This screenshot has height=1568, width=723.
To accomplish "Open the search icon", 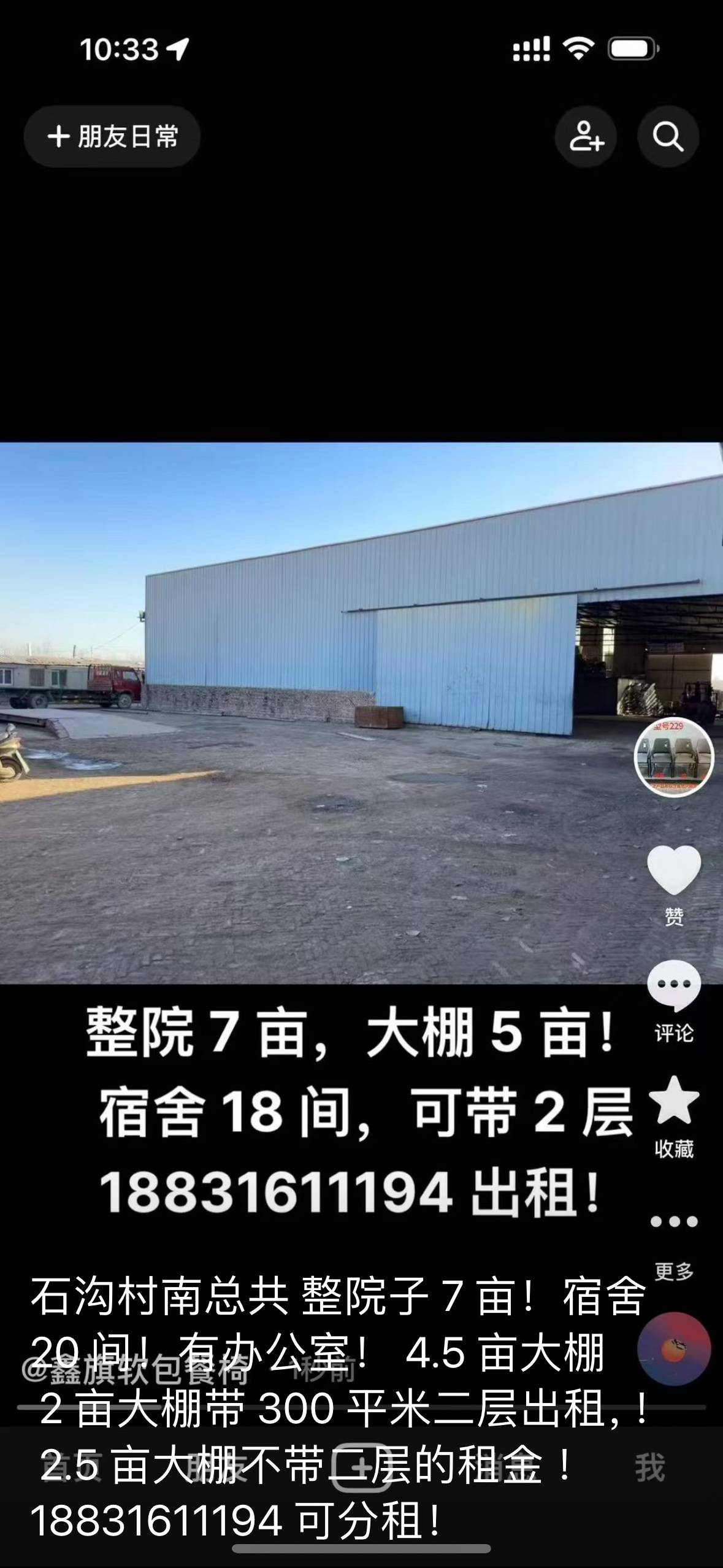I will click(668, 136).
